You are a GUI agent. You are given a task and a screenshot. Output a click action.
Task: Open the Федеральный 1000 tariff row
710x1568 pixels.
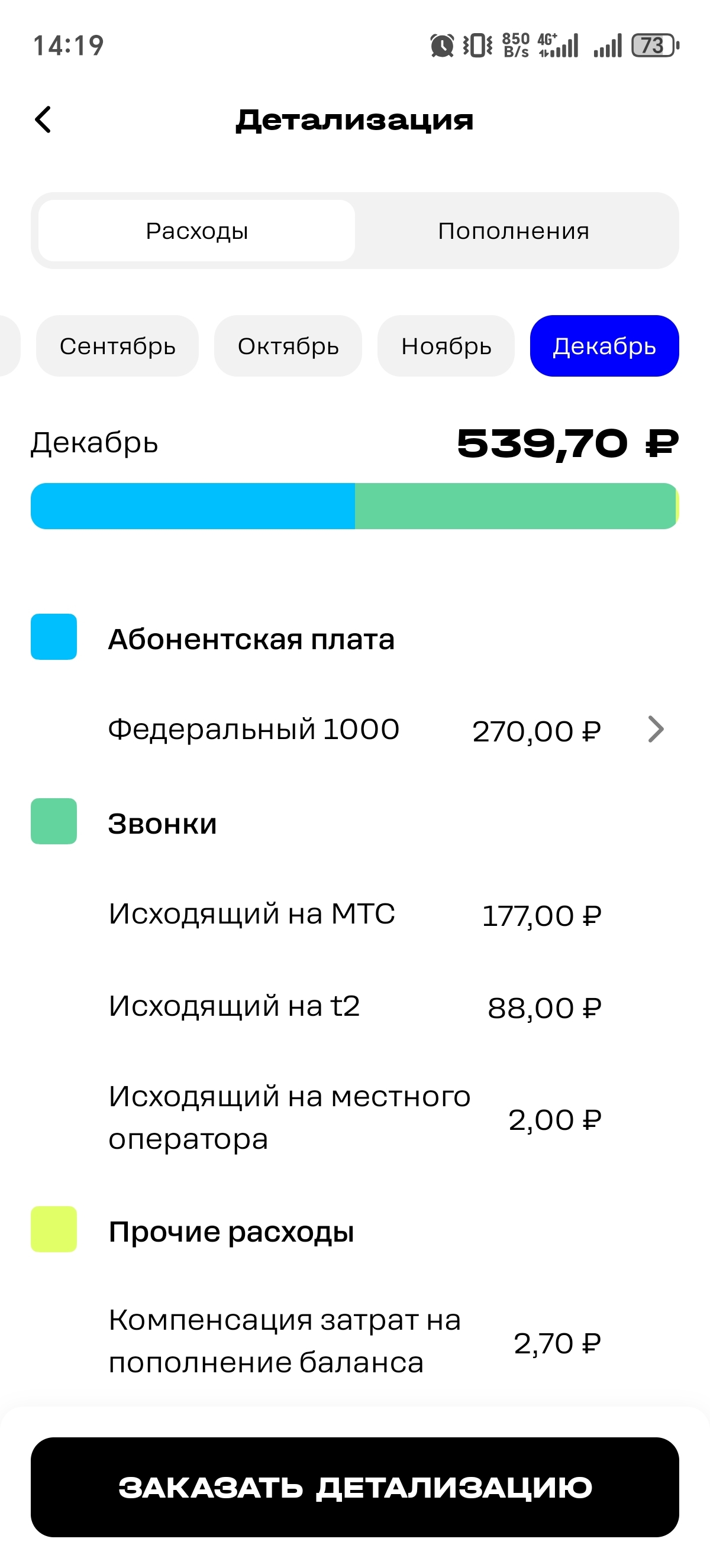pos(383,730)
